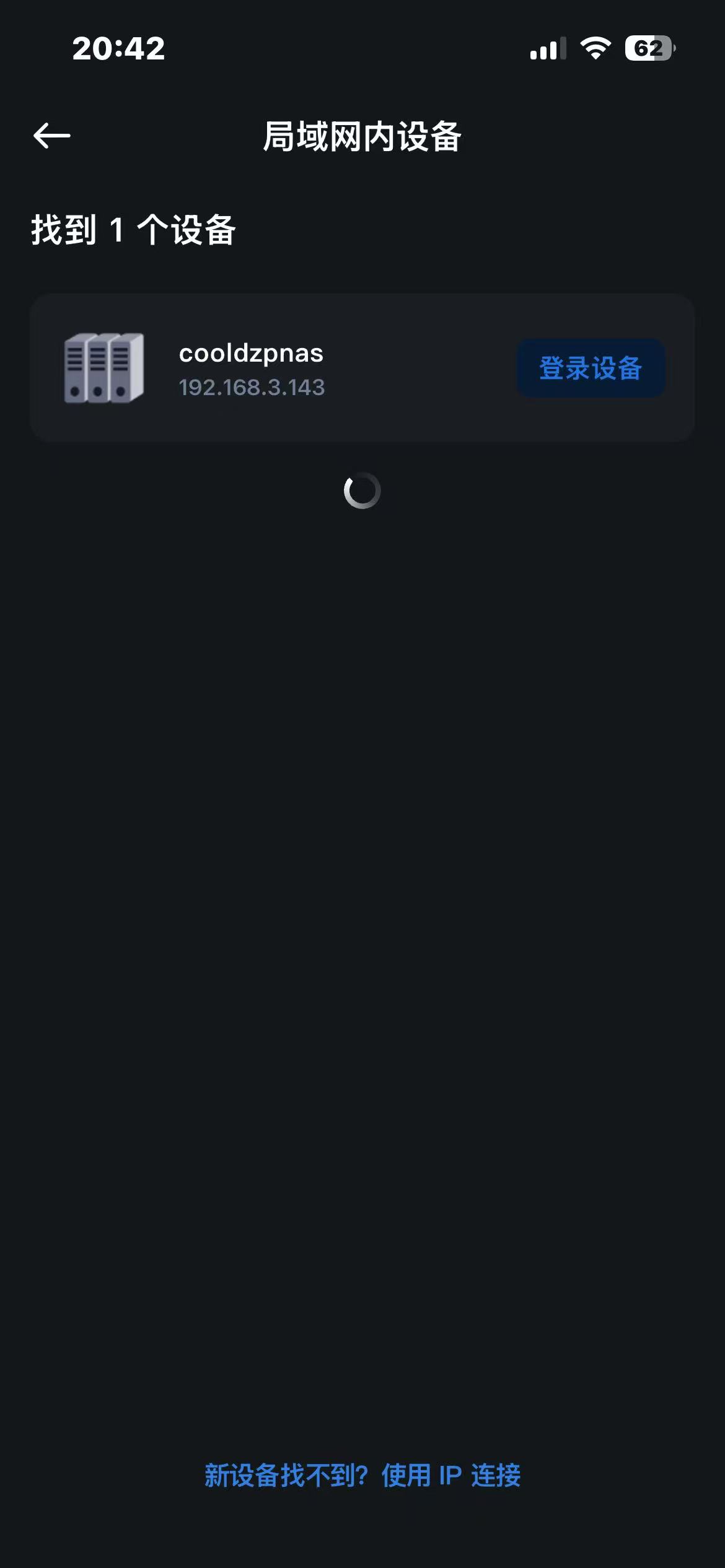This screenshot has height=1568, width=725.
Task: Open the cooldzpnas device card
Action: click(279, 368)
